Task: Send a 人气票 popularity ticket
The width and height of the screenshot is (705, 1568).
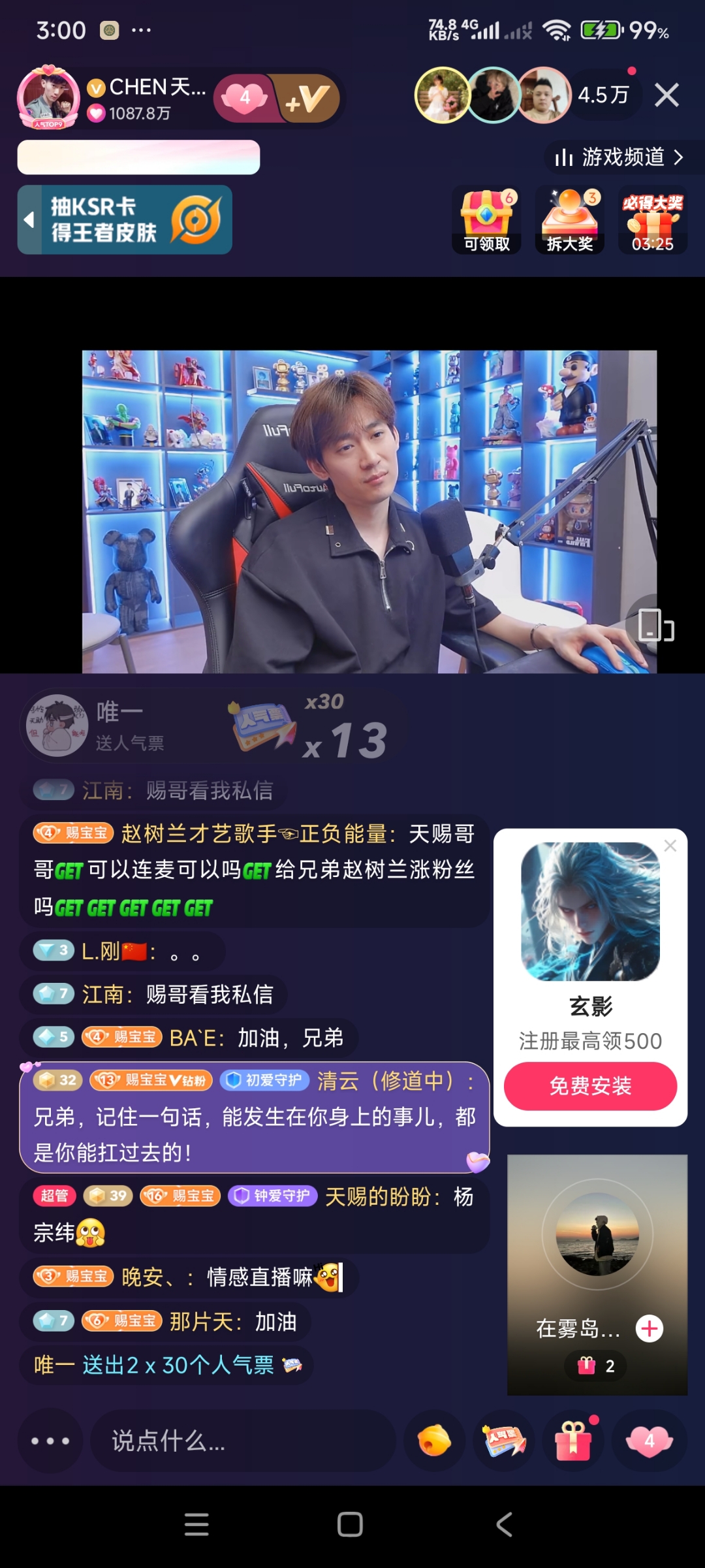Action: pyautogui.click(x=503, y=1441)
